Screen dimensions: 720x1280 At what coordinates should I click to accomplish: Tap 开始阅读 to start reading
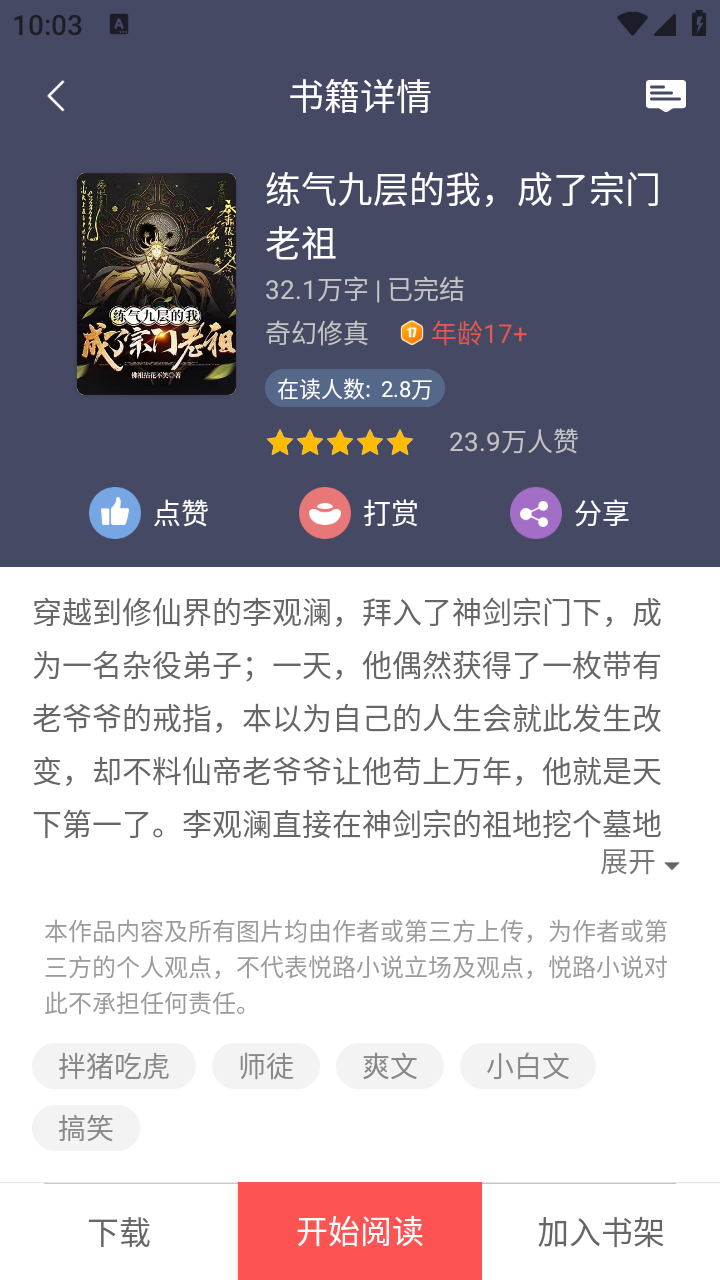click(359, 1232)
